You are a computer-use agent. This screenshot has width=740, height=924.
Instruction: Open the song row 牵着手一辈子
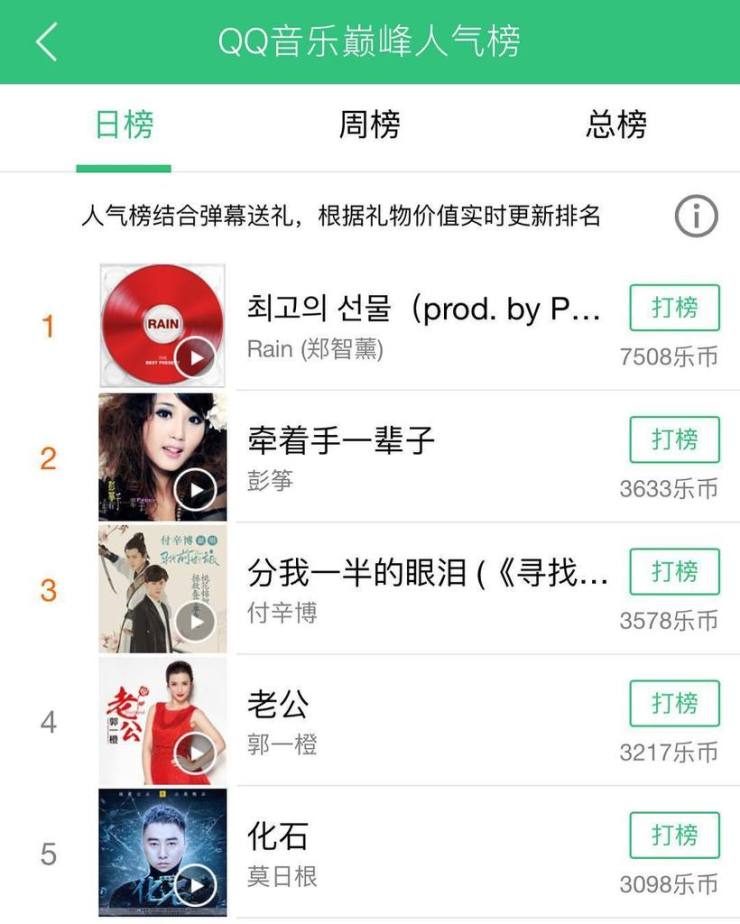click(x=420, y=456)
